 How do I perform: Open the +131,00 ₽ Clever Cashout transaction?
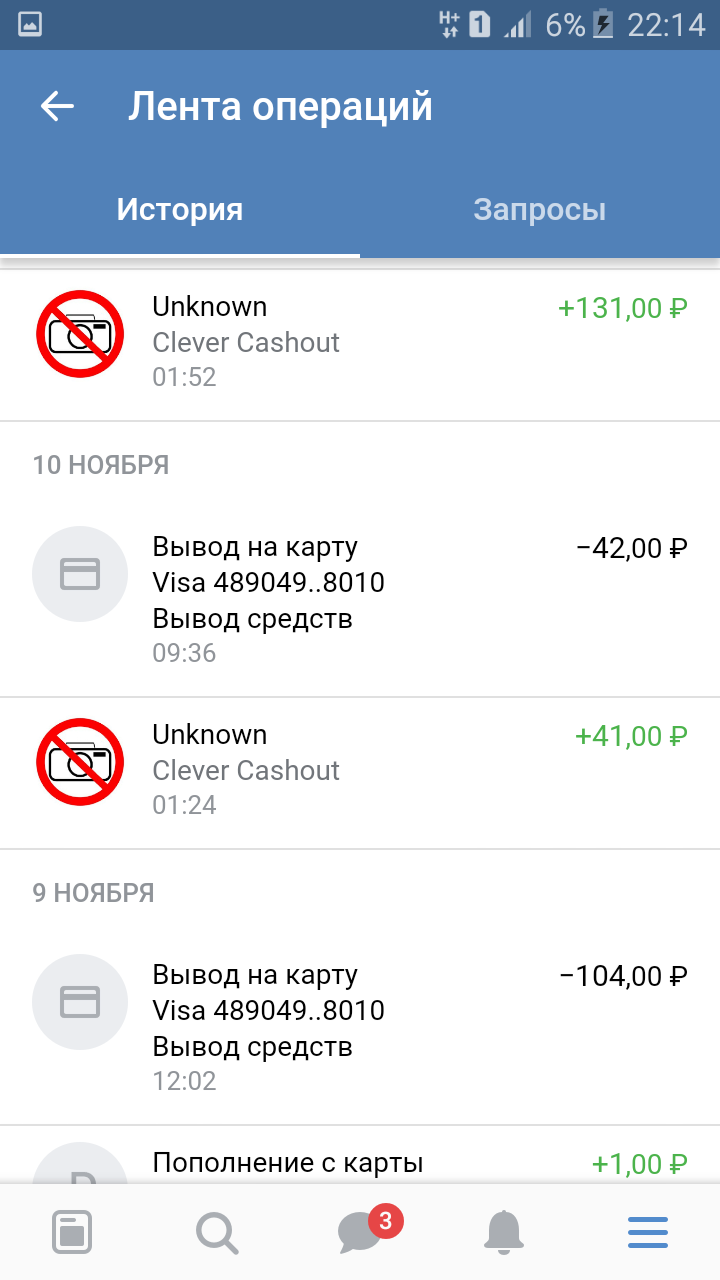[x=360, y=341]
